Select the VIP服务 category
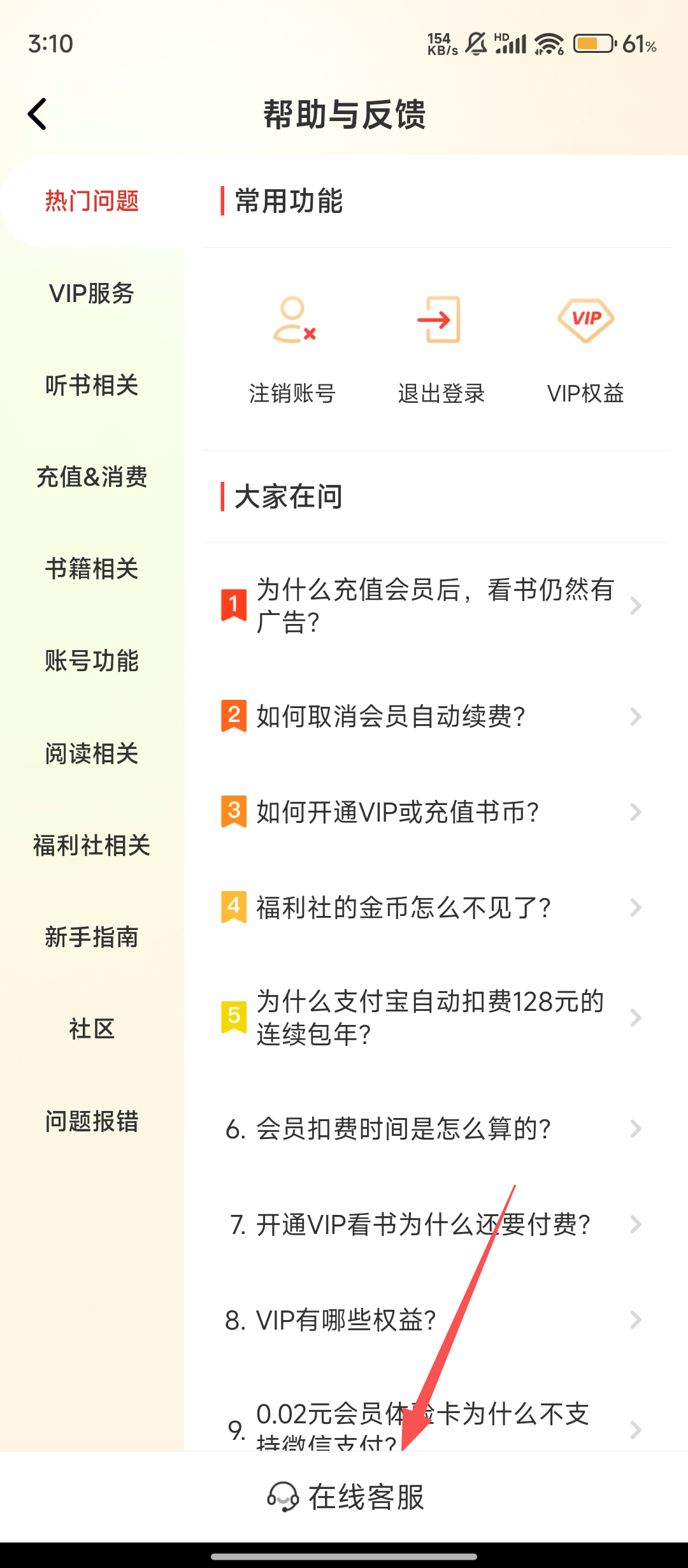 (92, 293)
